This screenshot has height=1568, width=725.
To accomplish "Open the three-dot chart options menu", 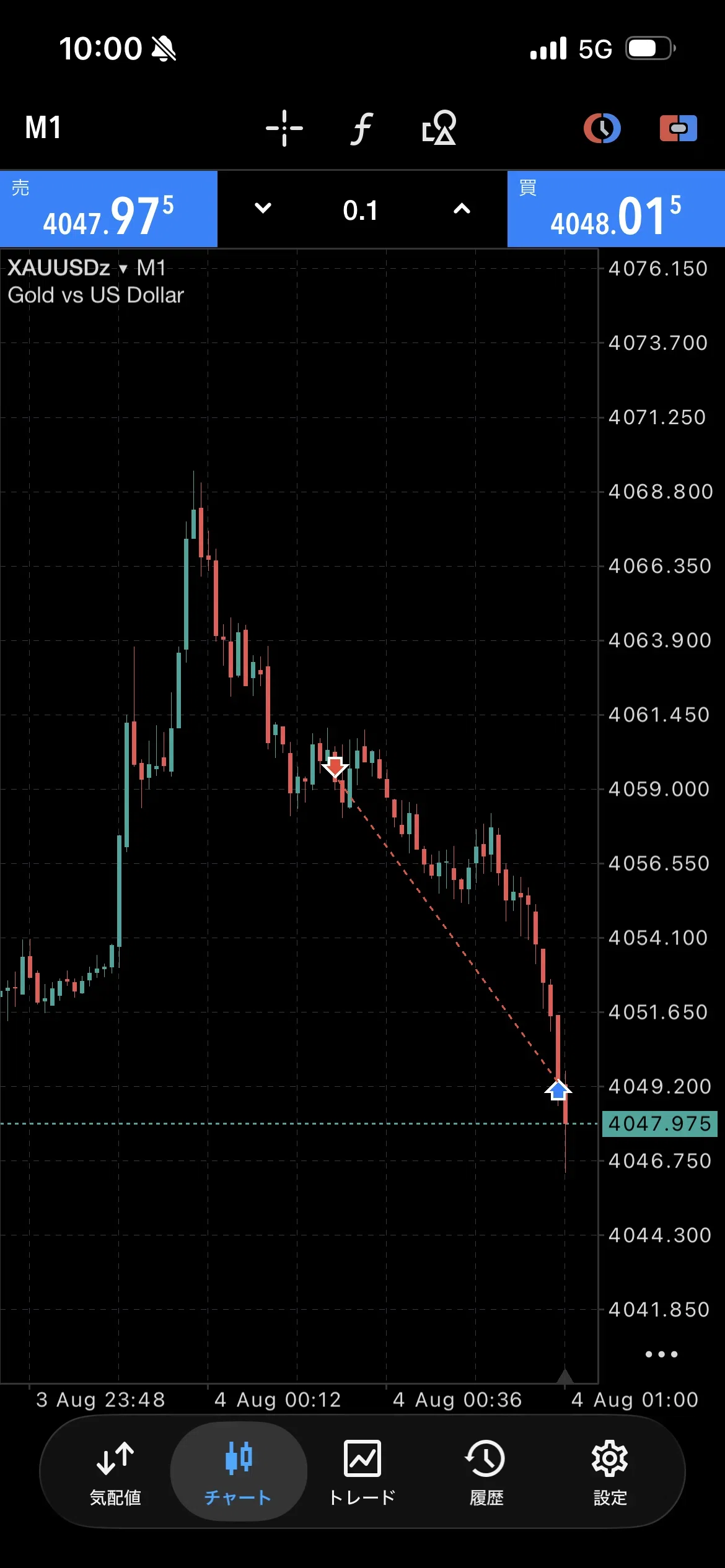I will coord(662,1354).
